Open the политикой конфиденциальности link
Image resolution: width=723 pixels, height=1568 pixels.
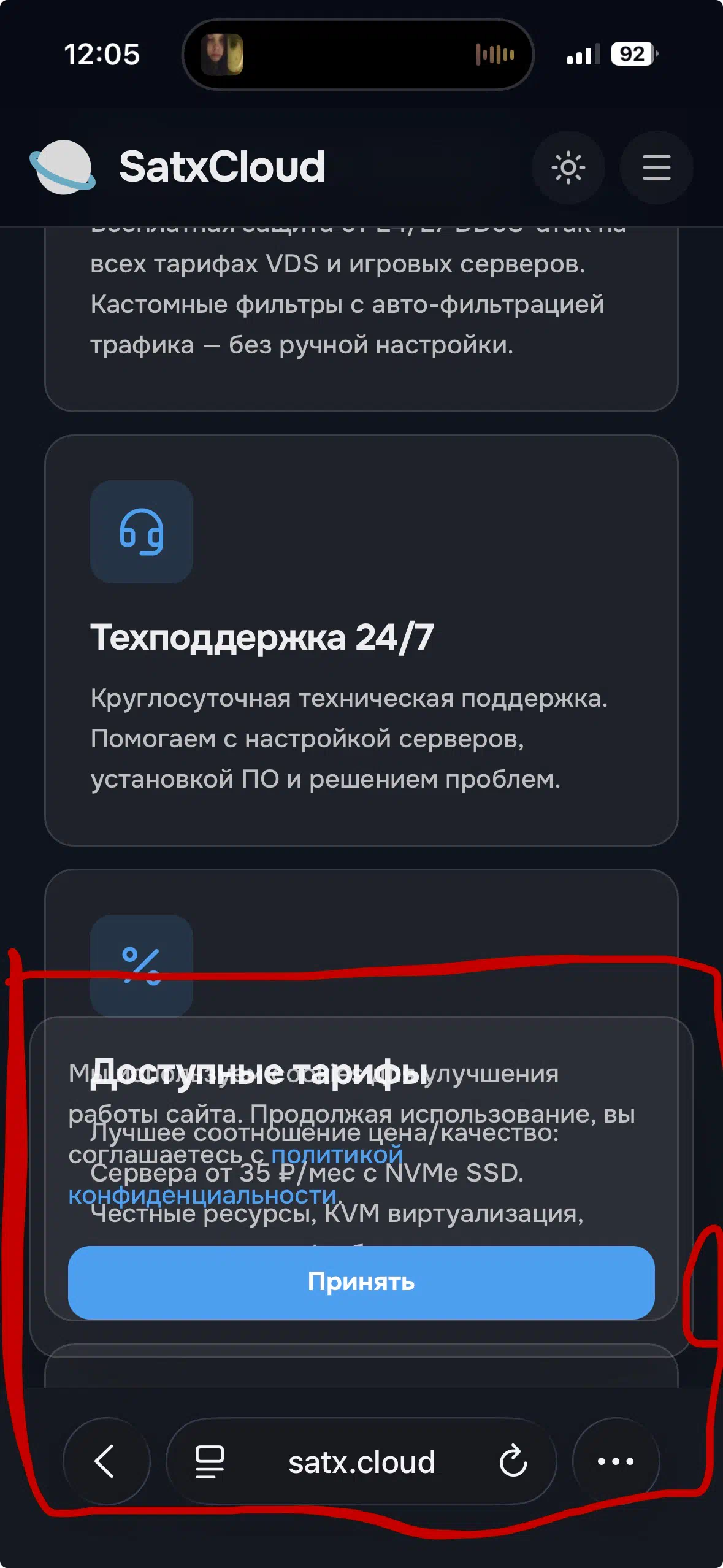[336, 1155]
